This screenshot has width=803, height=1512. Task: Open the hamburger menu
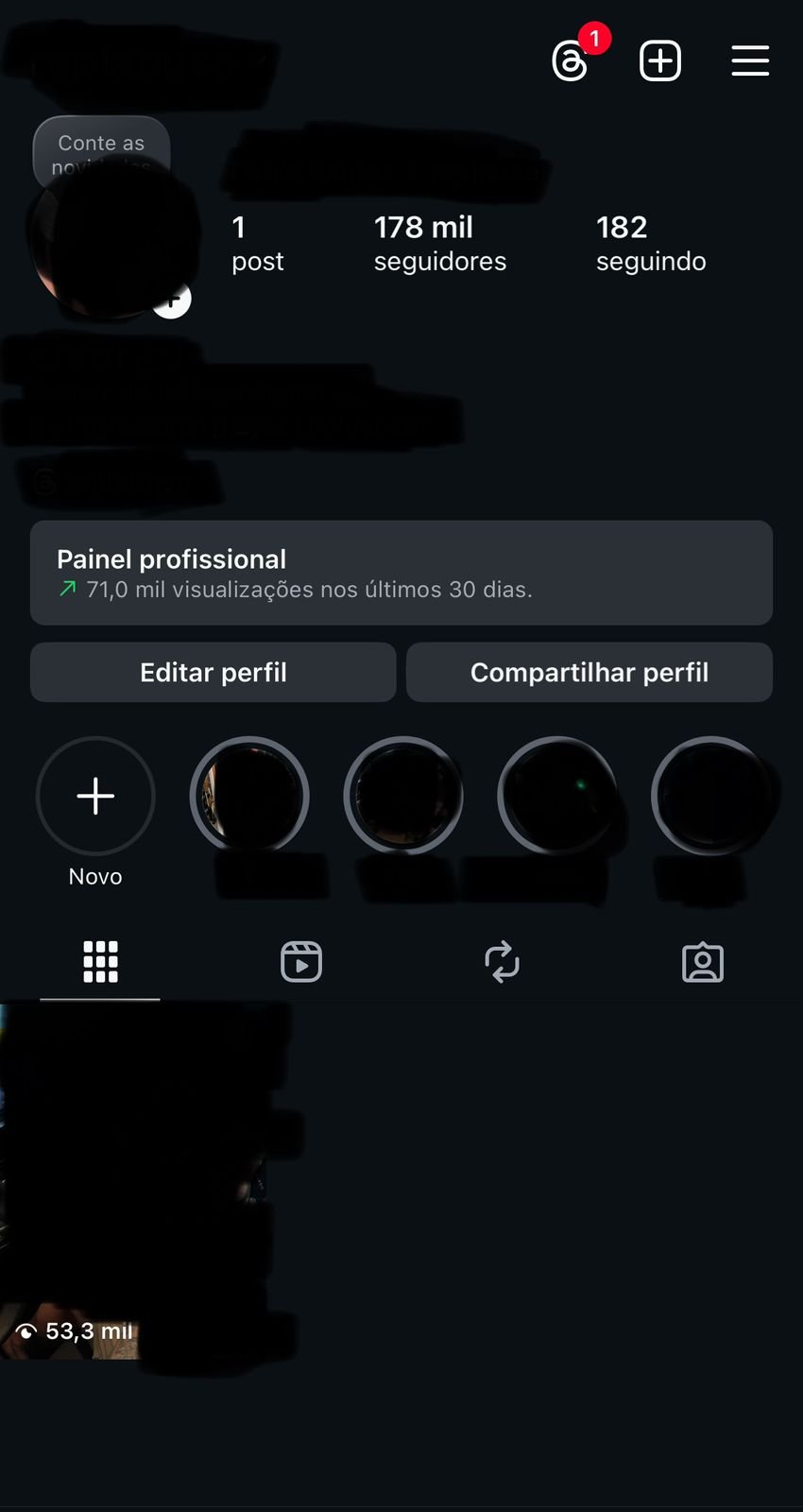[x=750, y=61]
